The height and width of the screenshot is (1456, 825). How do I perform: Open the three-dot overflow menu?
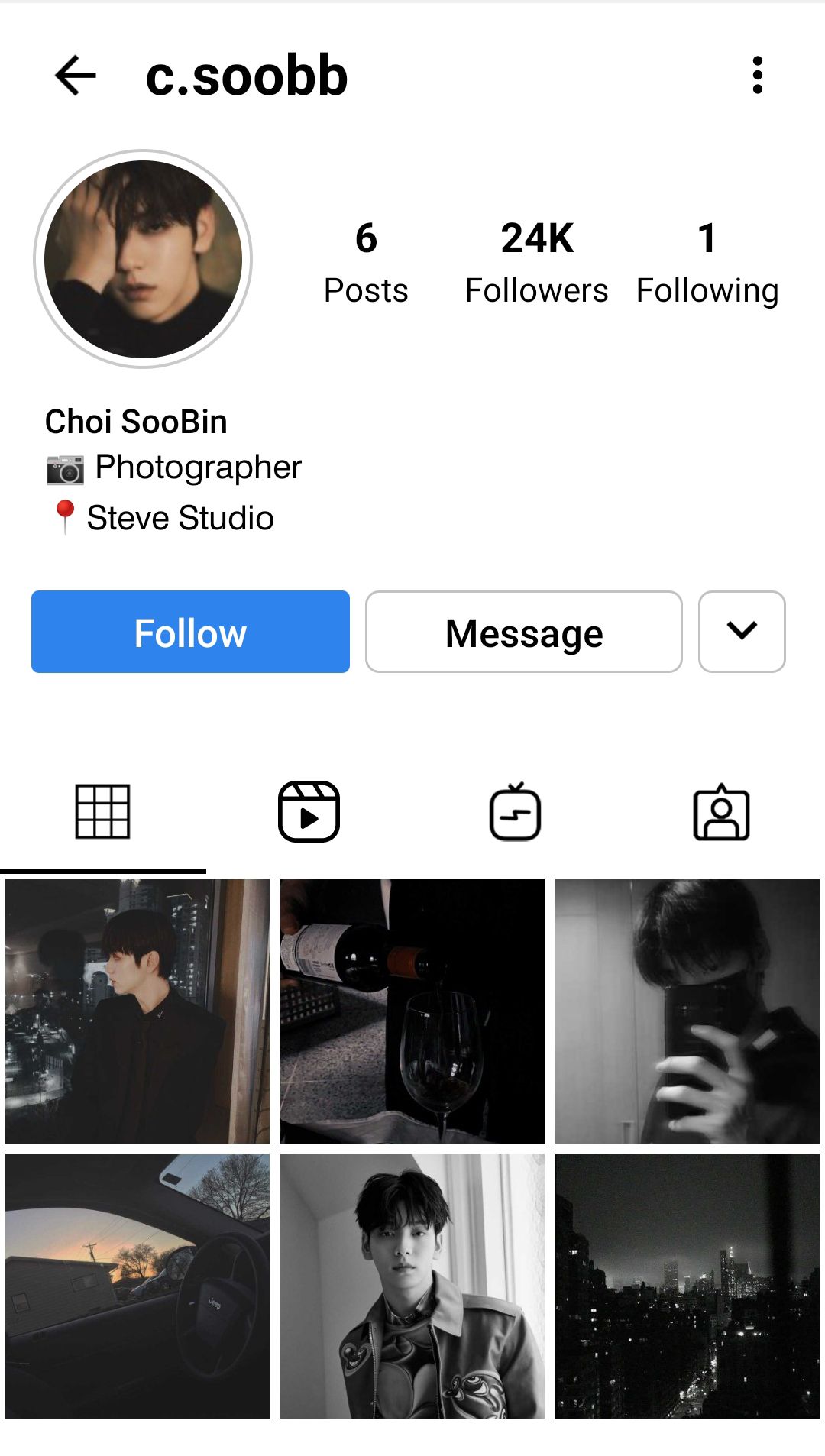(x=757, y=76)
